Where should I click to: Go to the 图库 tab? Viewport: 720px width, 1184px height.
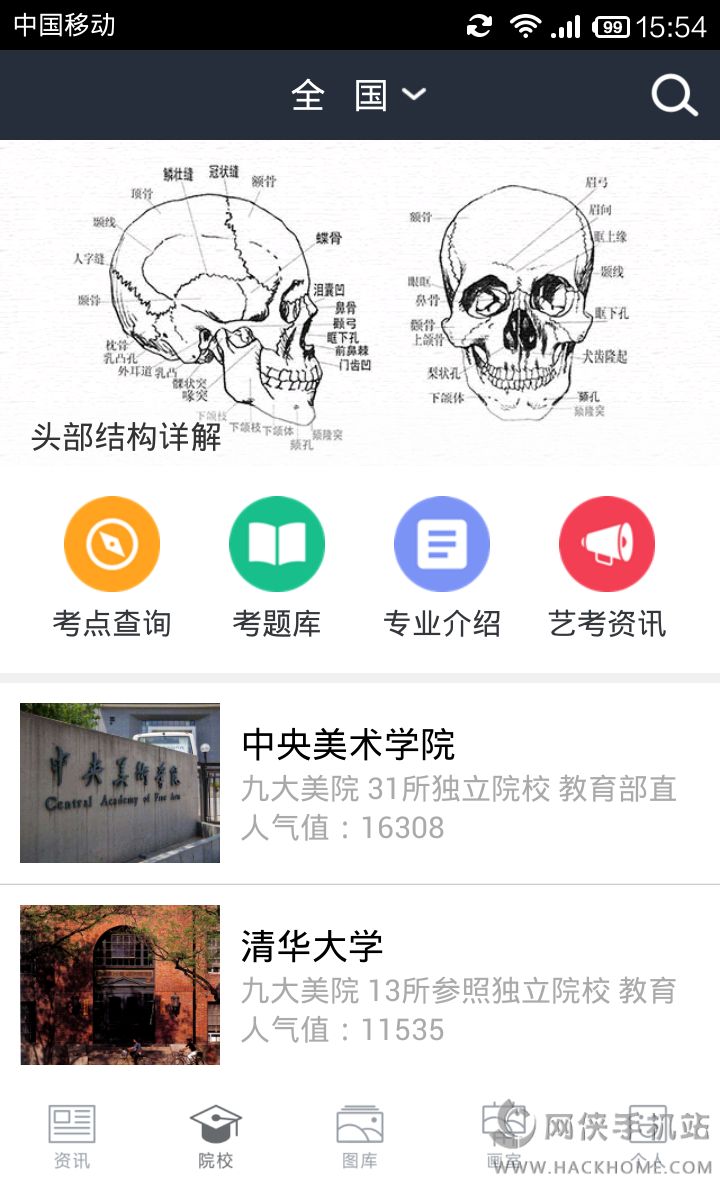pyautogui.click(x=360, y=1136)
